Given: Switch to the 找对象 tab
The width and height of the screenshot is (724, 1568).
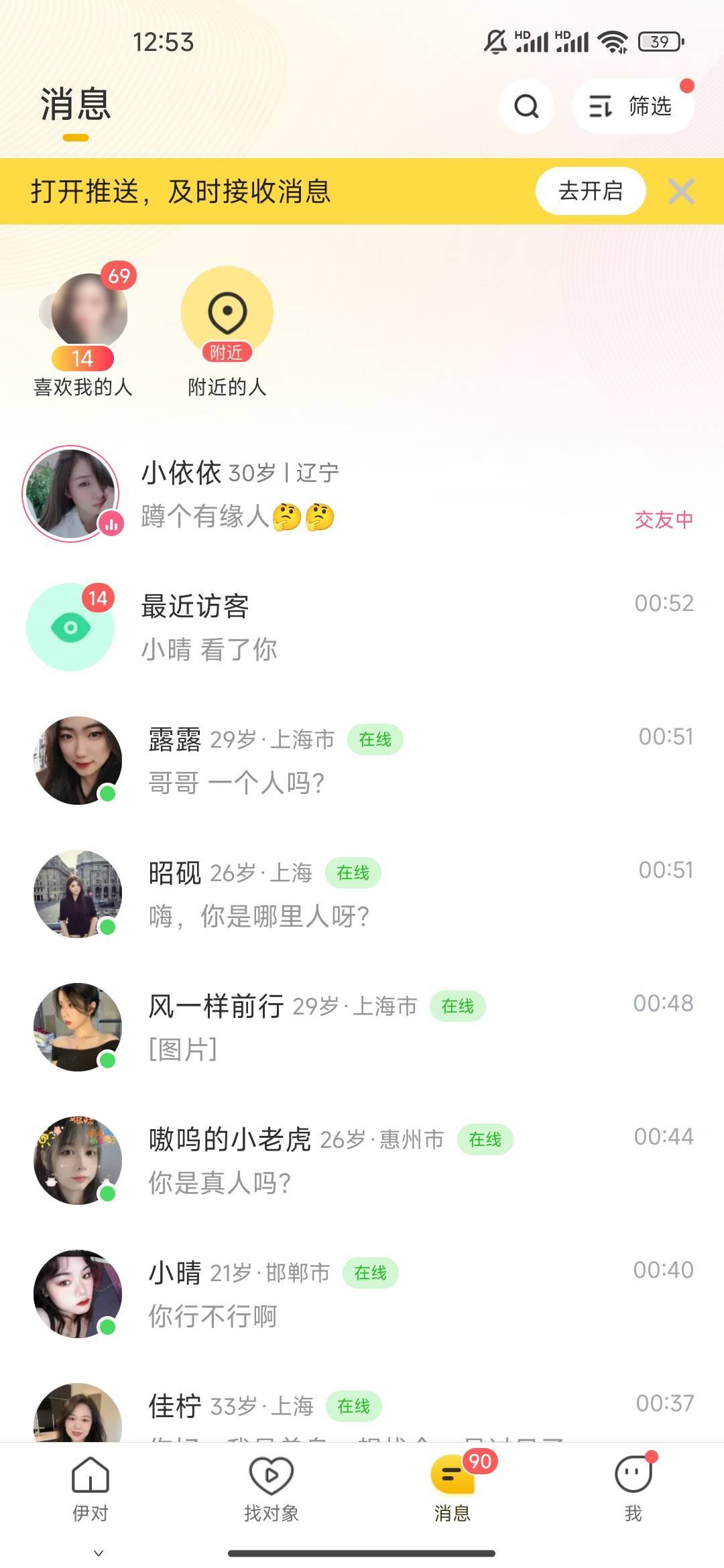Looking at the screenshot, I should click(x=271, y=1489).
